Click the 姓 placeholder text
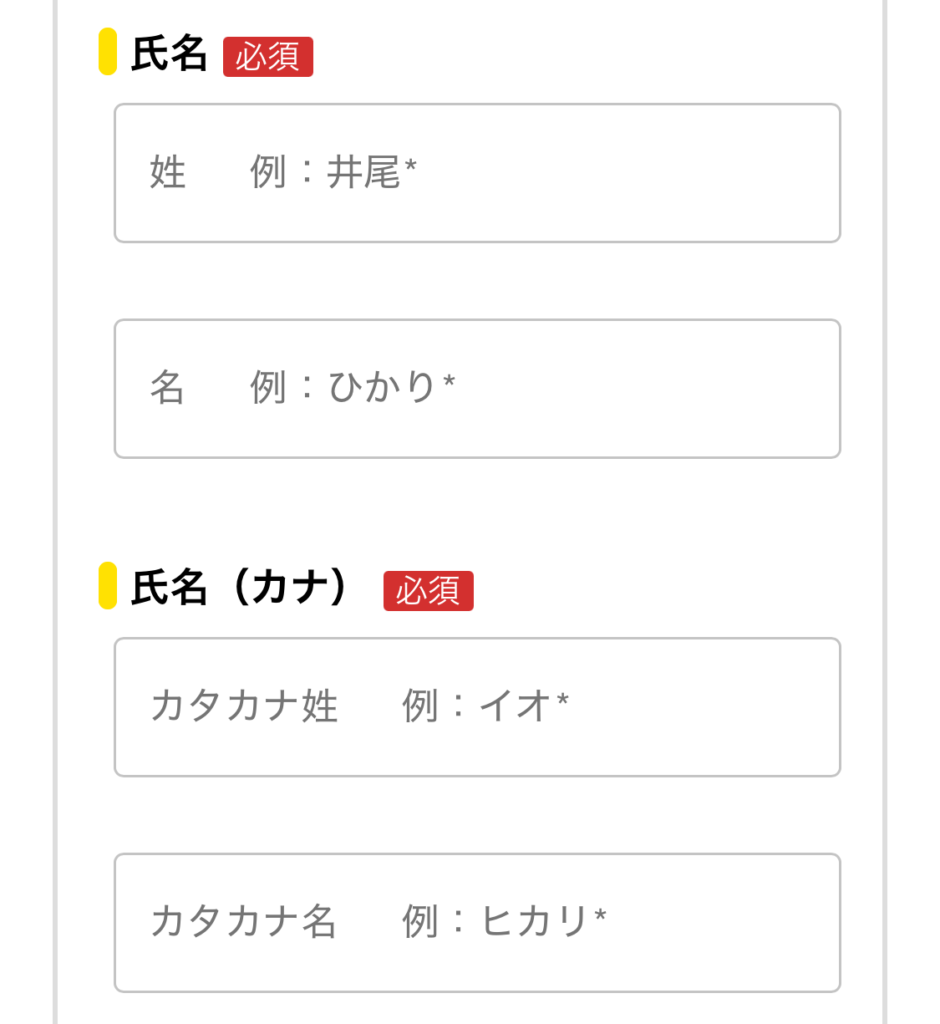940x1024 pixels. pyautogui.click(x=168, y=172)
